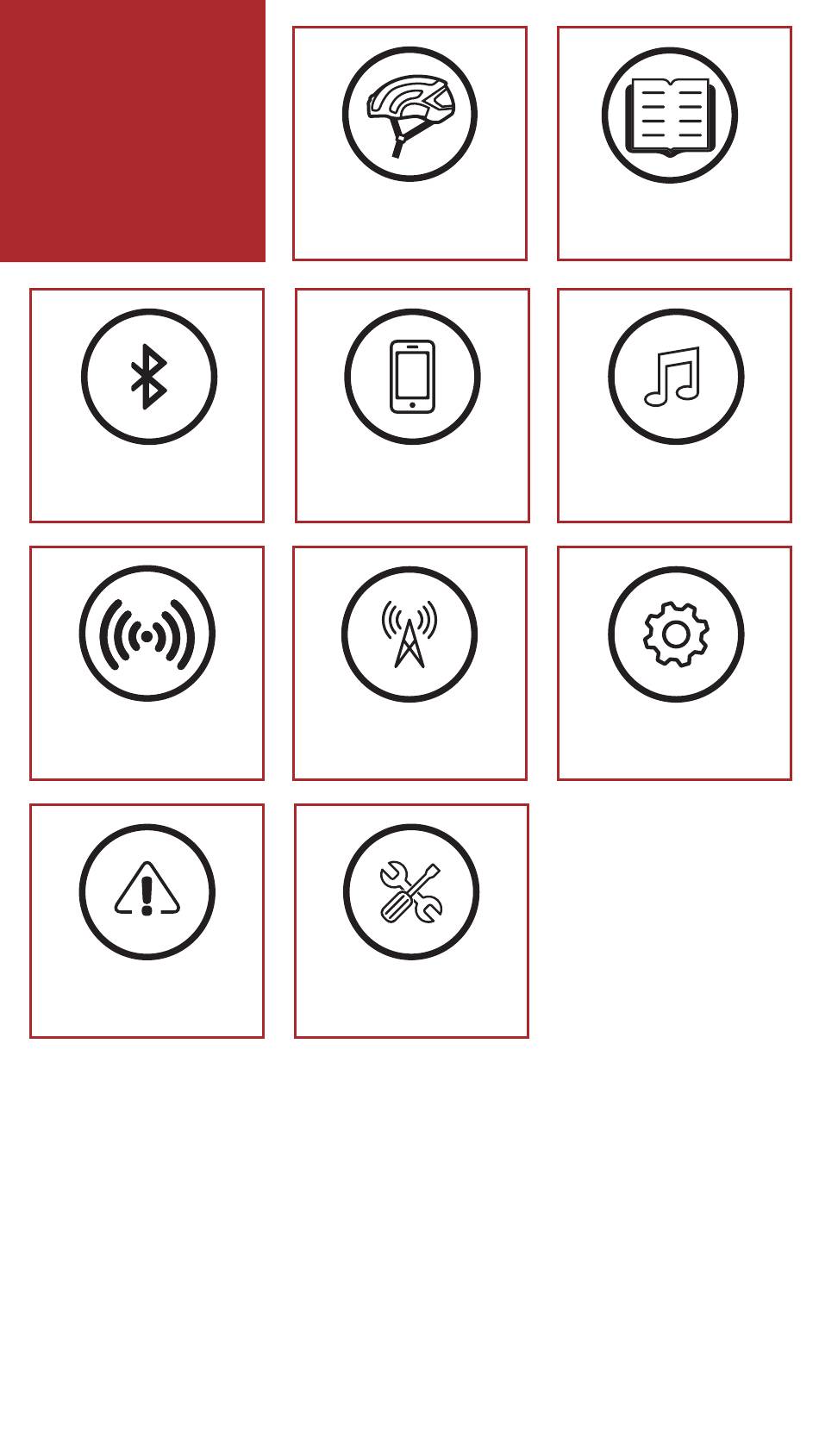Screen dimensions: 819x1456
Task: Select the wireless signal waves tile
Action: (147, 663)
